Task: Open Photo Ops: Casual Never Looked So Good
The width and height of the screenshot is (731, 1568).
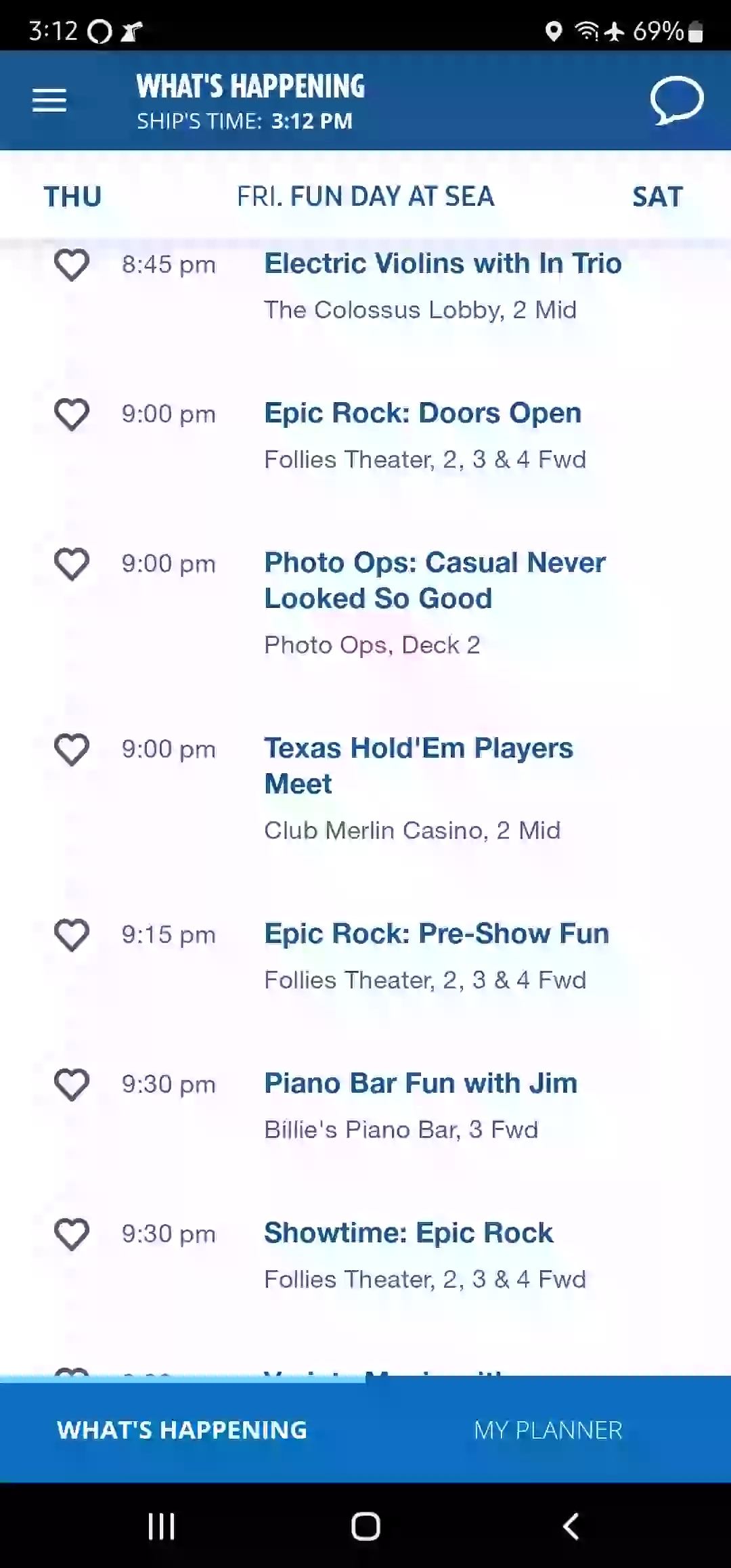Action: coord(435,580)
